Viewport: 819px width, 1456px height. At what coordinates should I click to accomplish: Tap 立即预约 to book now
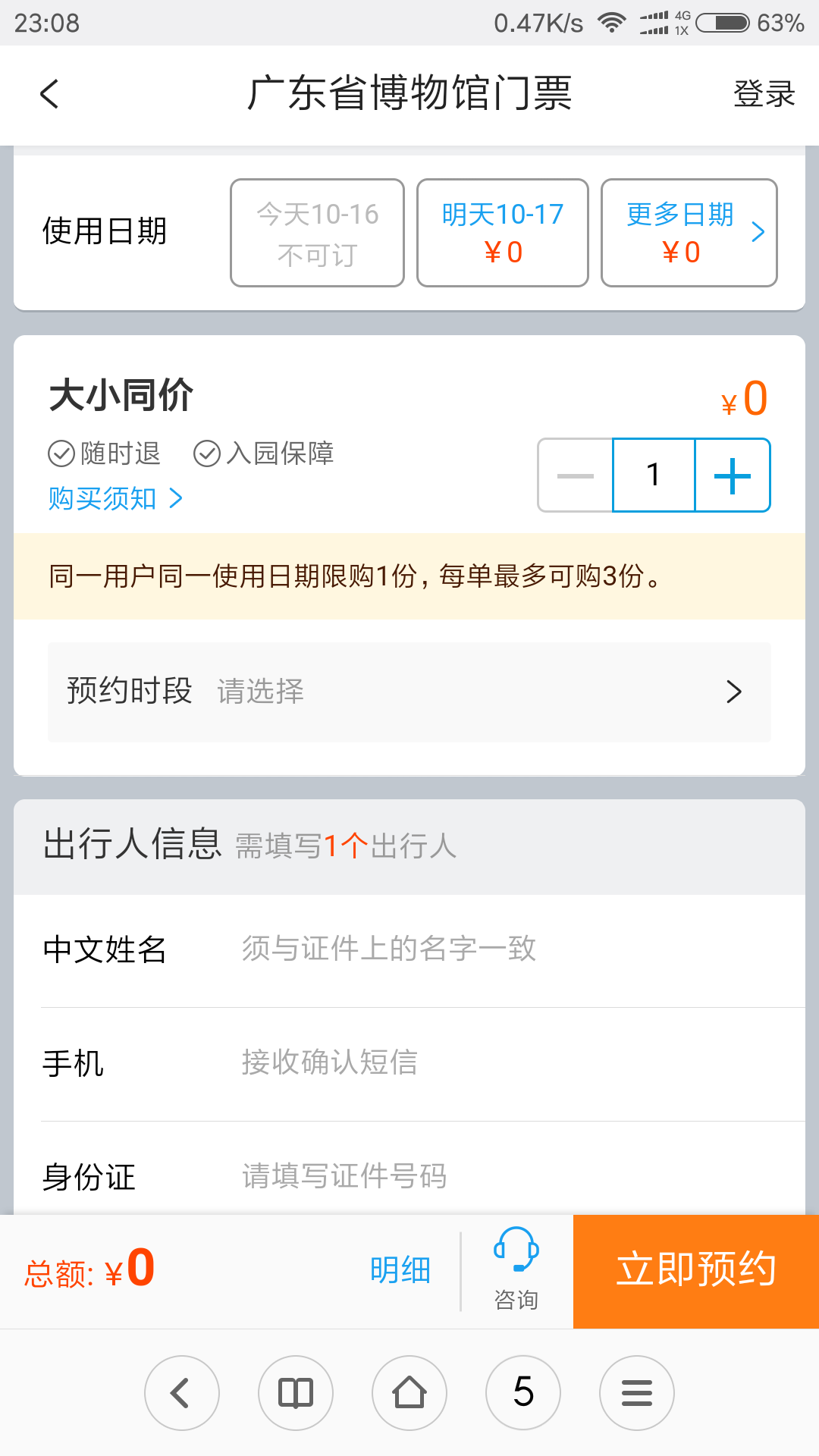696,1271
